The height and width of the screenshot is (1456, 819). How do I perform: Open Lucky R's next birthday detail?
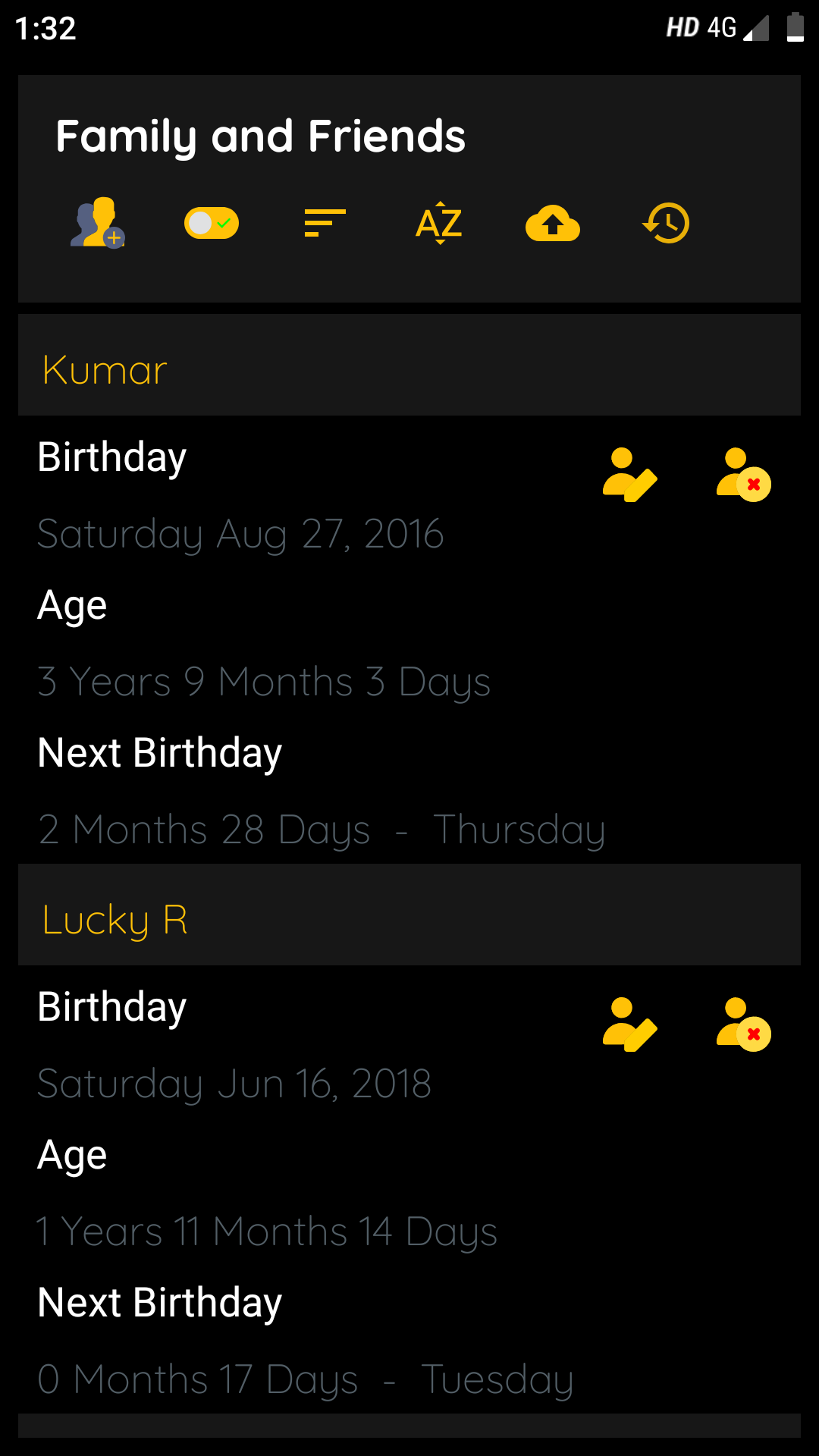[x=306, y=1378]
